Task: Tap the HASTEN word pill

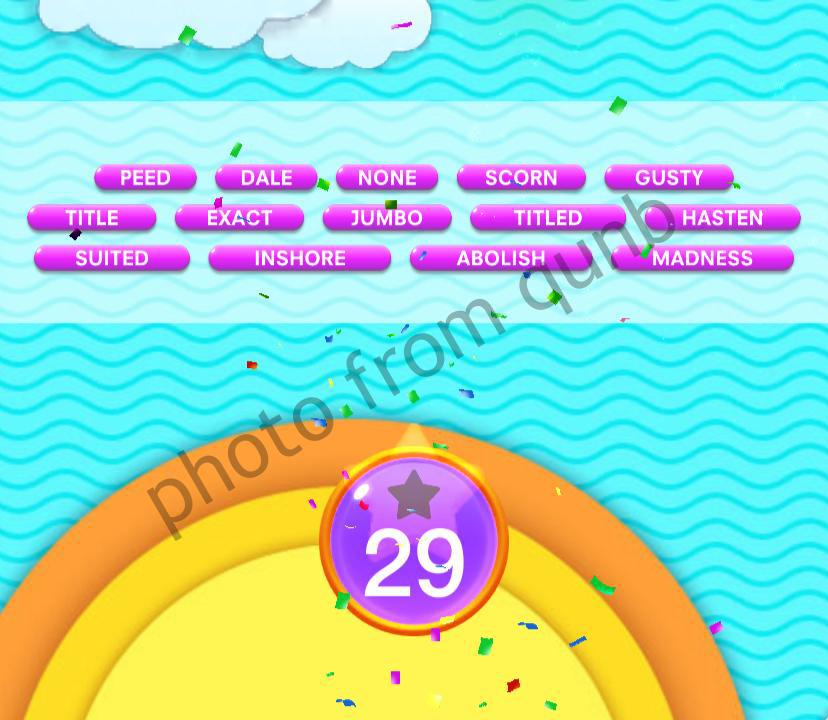Action: tap(722, 218)
